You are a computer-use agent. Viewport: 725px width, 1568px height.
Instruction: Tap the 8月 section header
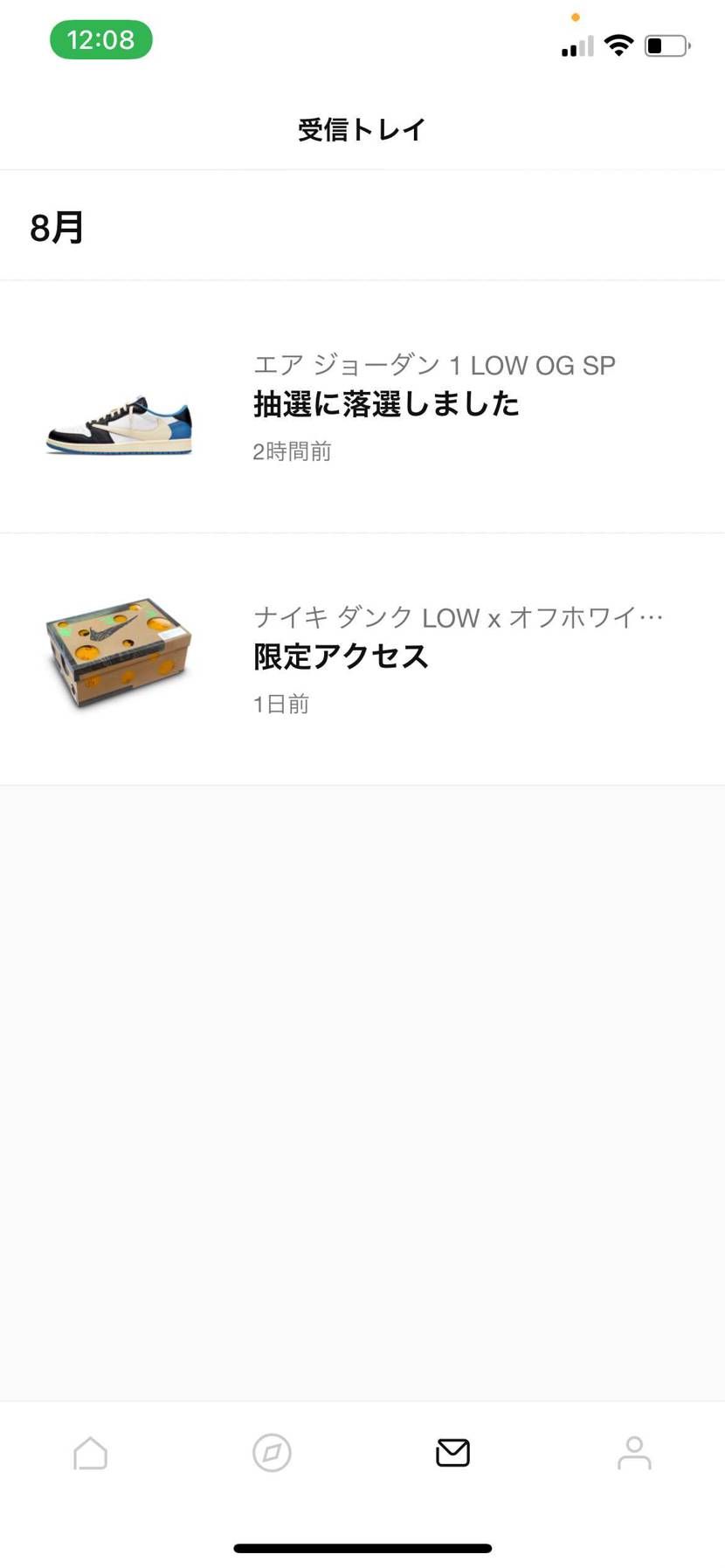[x=56, y=228]
